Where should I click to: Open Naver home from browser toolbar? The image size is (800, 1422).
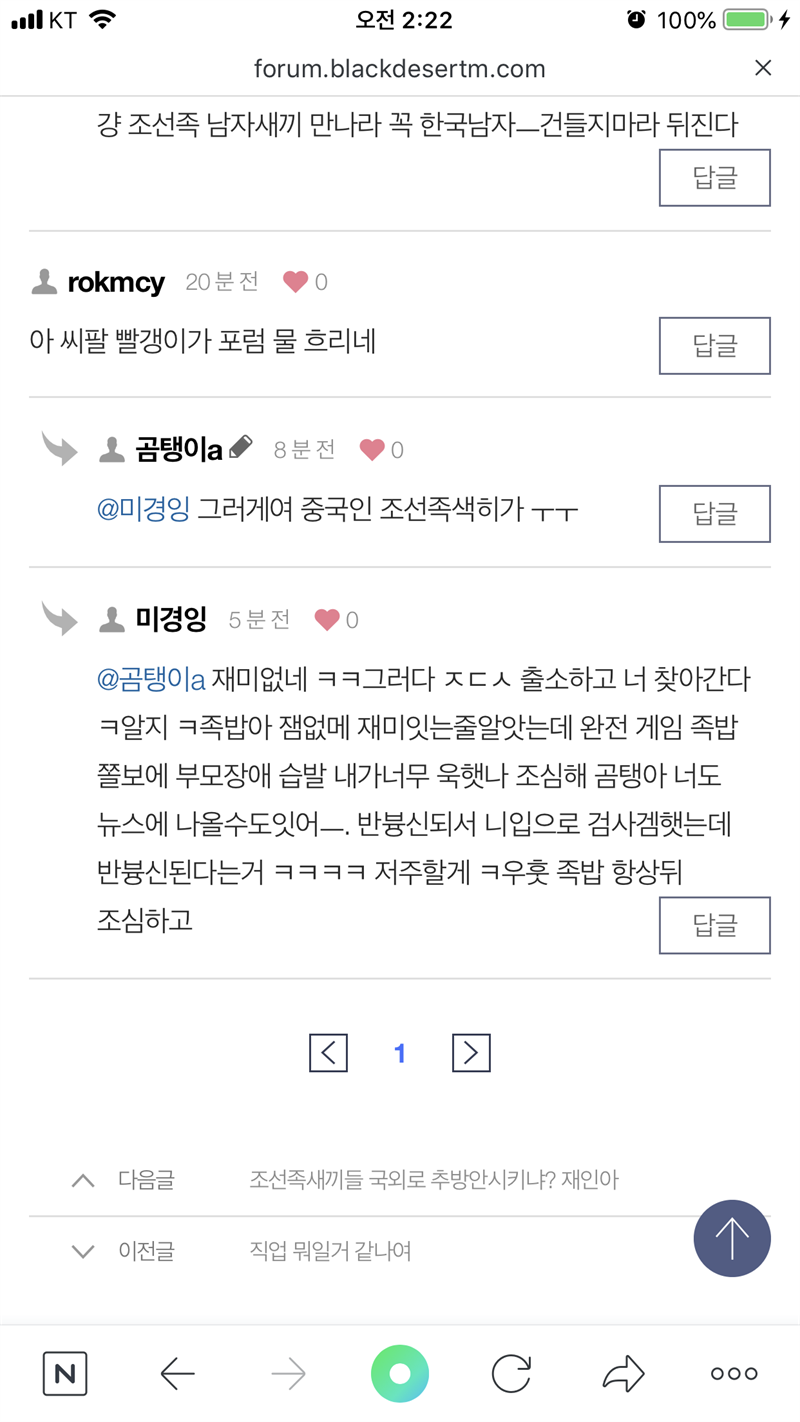[65, 1374]
